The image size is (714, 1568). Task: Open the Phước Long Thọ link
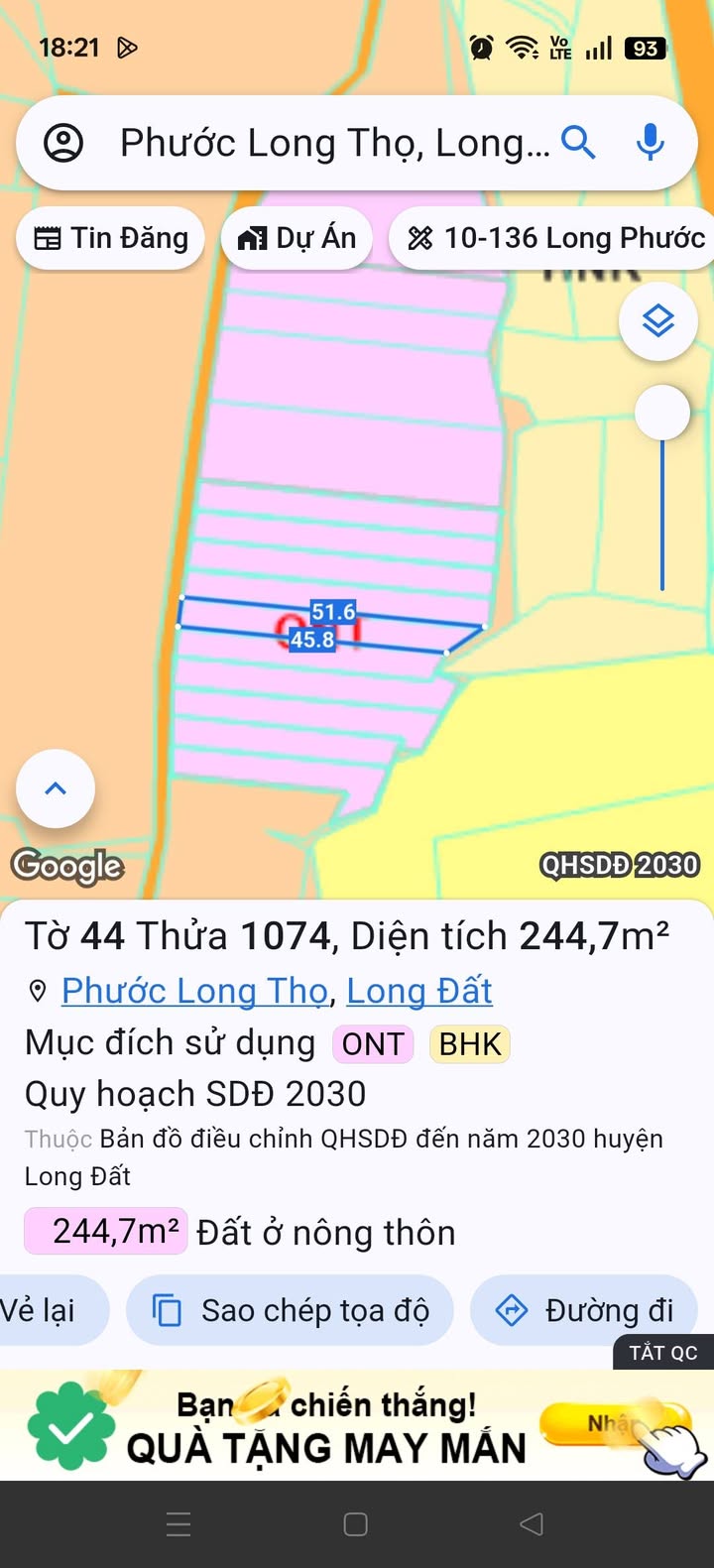point(194,990)
